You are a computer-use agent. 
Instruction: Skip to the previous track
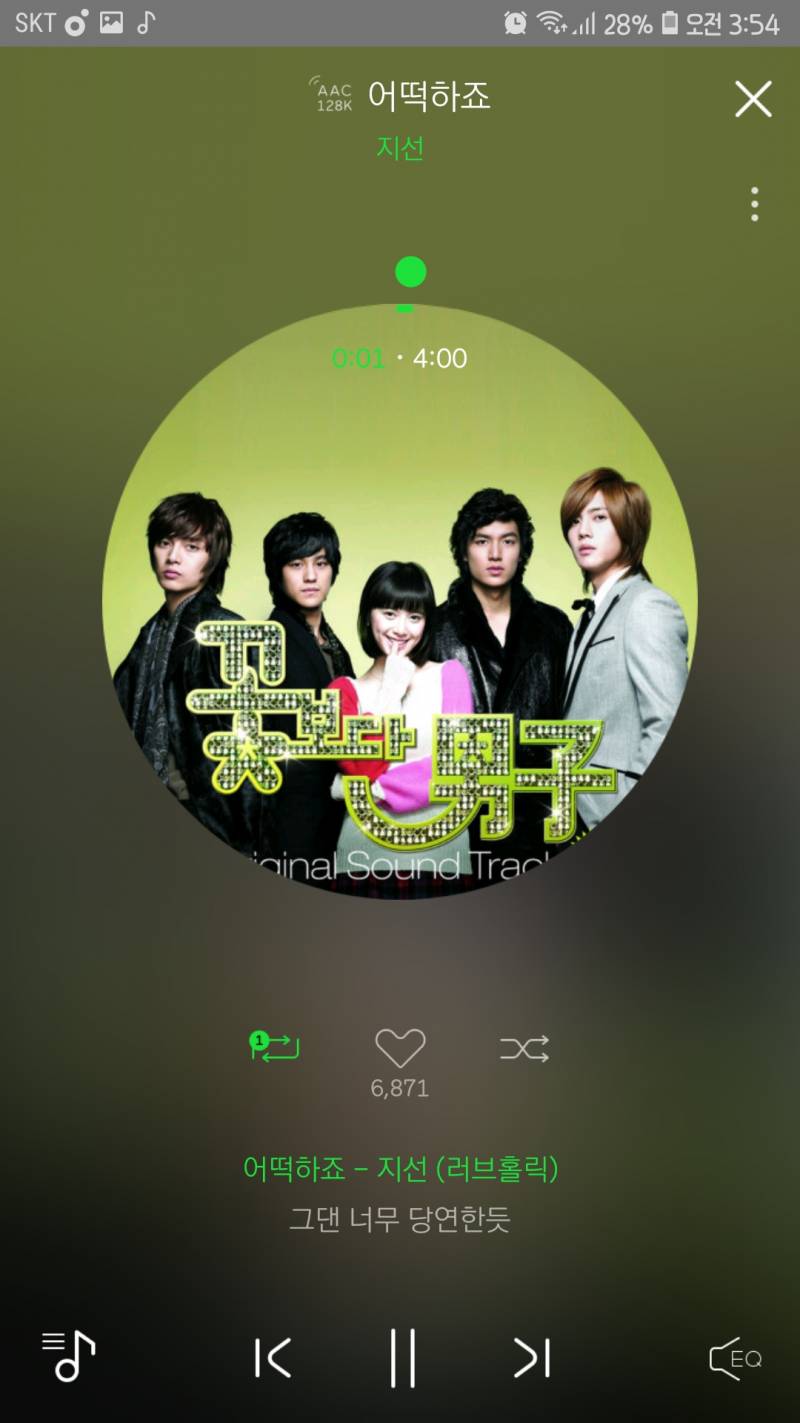272,1358
